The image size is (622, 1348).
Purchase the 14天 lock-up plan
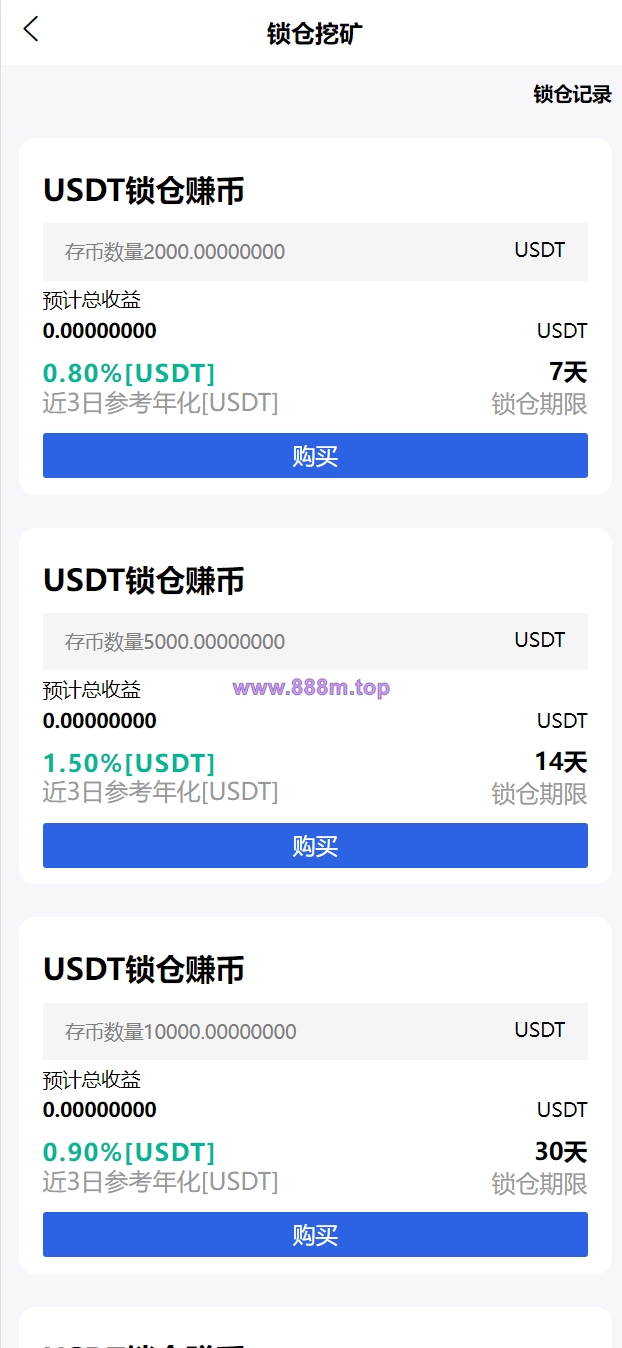tap(315, 846)
